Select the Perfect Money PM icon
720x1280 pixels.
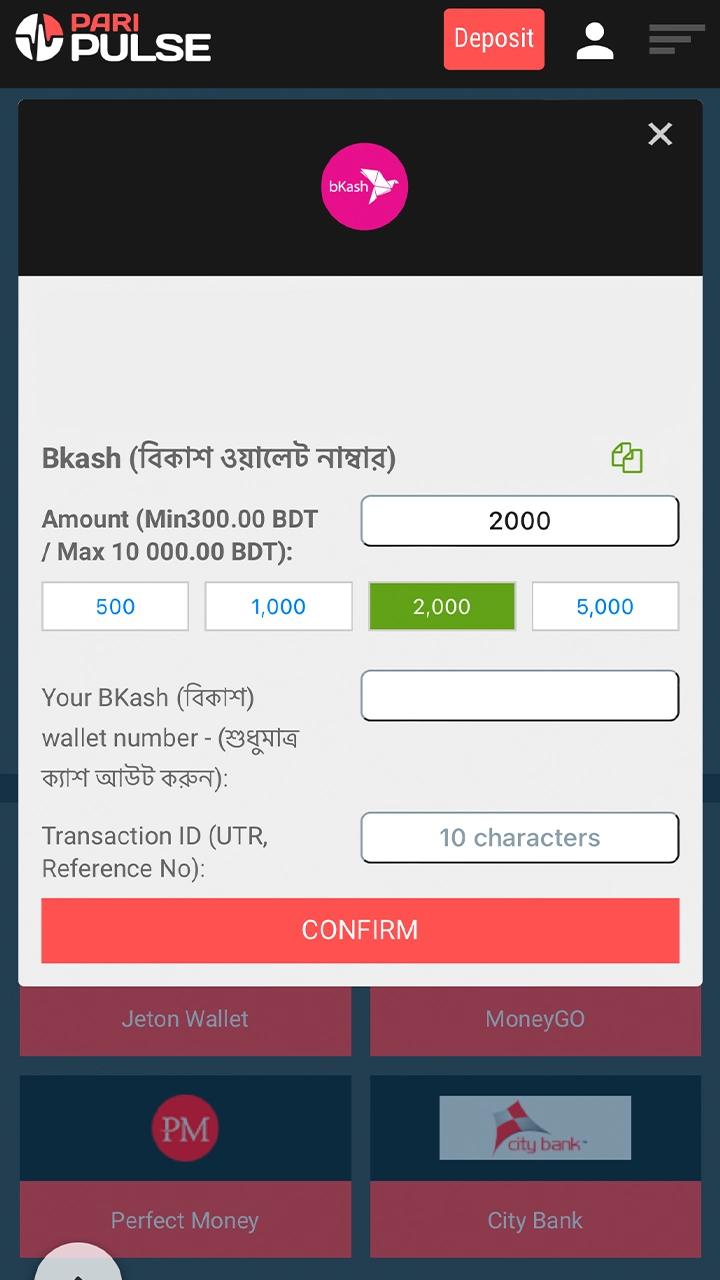coord(185,1128)
